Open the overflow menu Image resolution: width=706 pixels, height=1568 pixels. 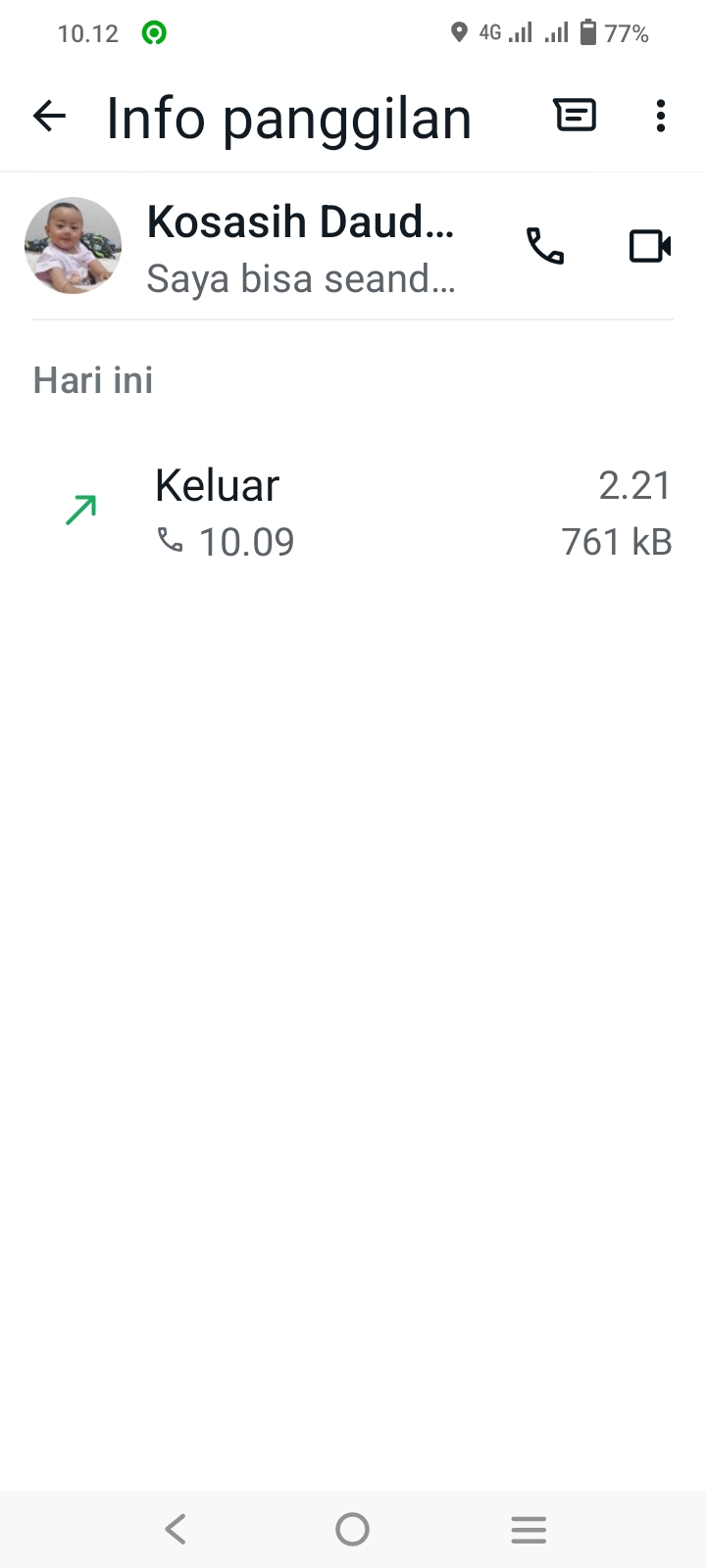661,116
